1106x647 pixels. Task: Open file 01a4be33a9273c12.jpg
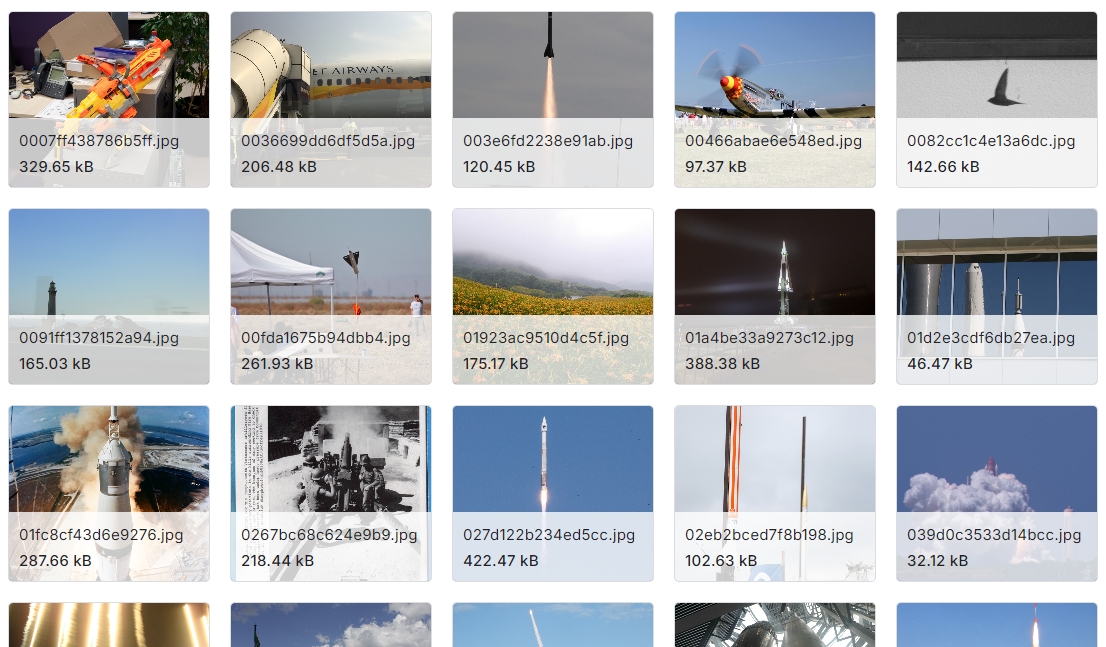point(775,296)
